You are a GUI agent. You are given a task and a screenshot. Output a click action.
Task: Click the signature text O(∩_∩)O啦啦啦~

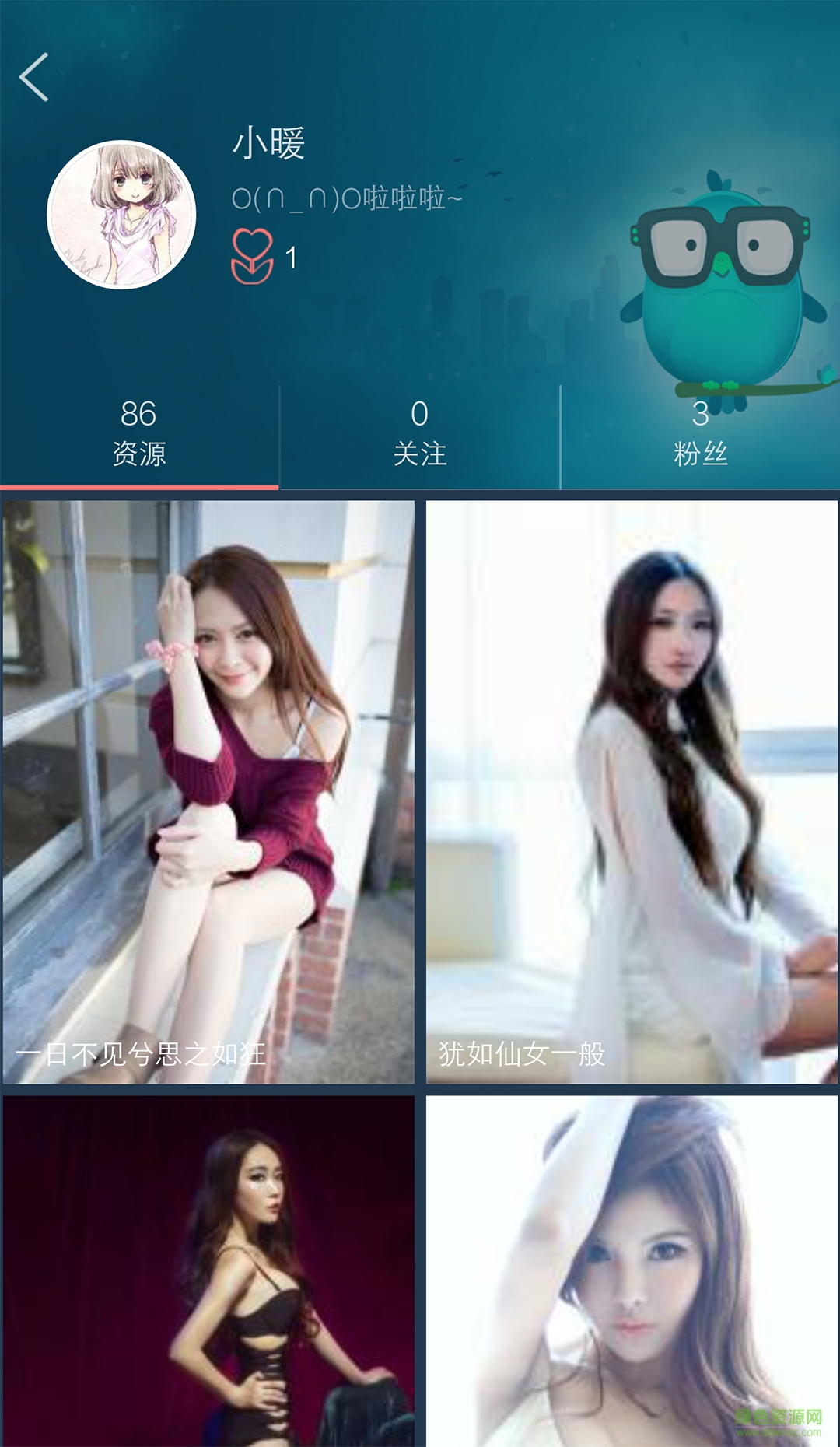tap(348, 199)
